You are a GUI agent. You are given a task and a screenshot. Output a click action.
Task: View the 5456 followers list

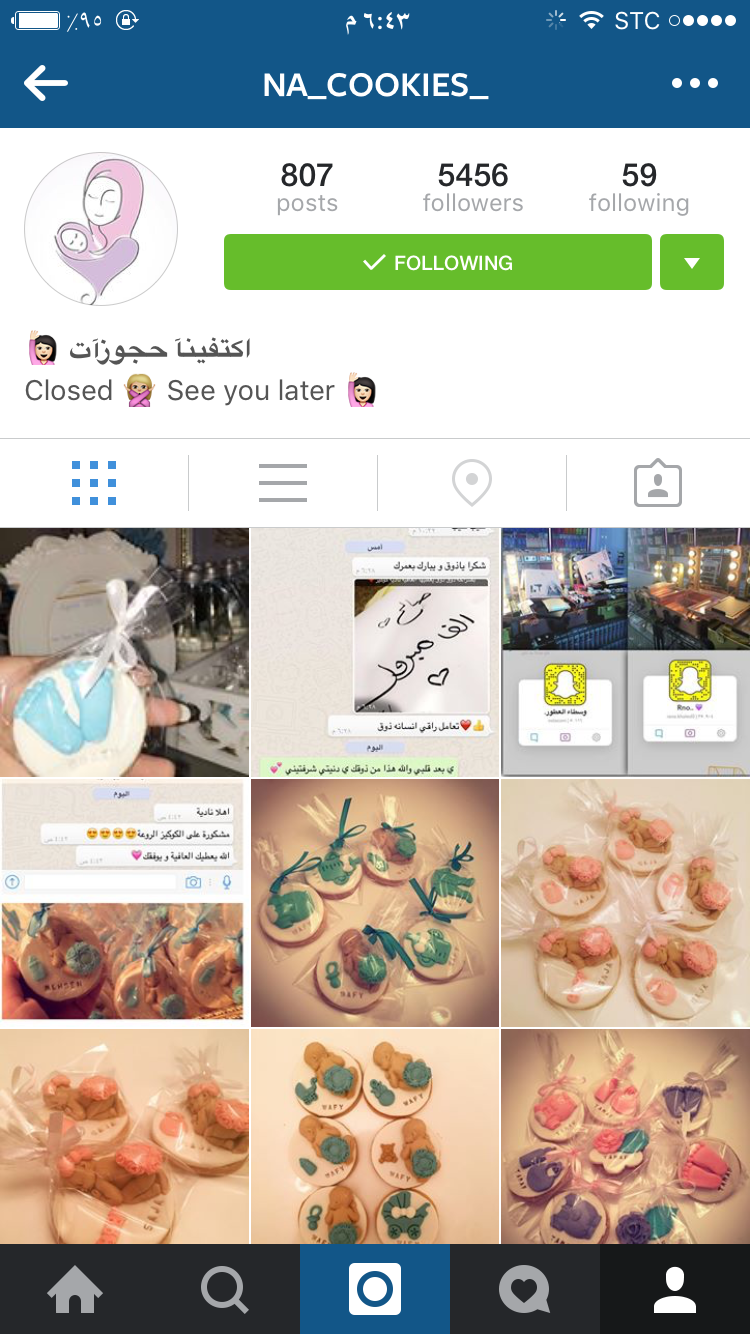473,187
